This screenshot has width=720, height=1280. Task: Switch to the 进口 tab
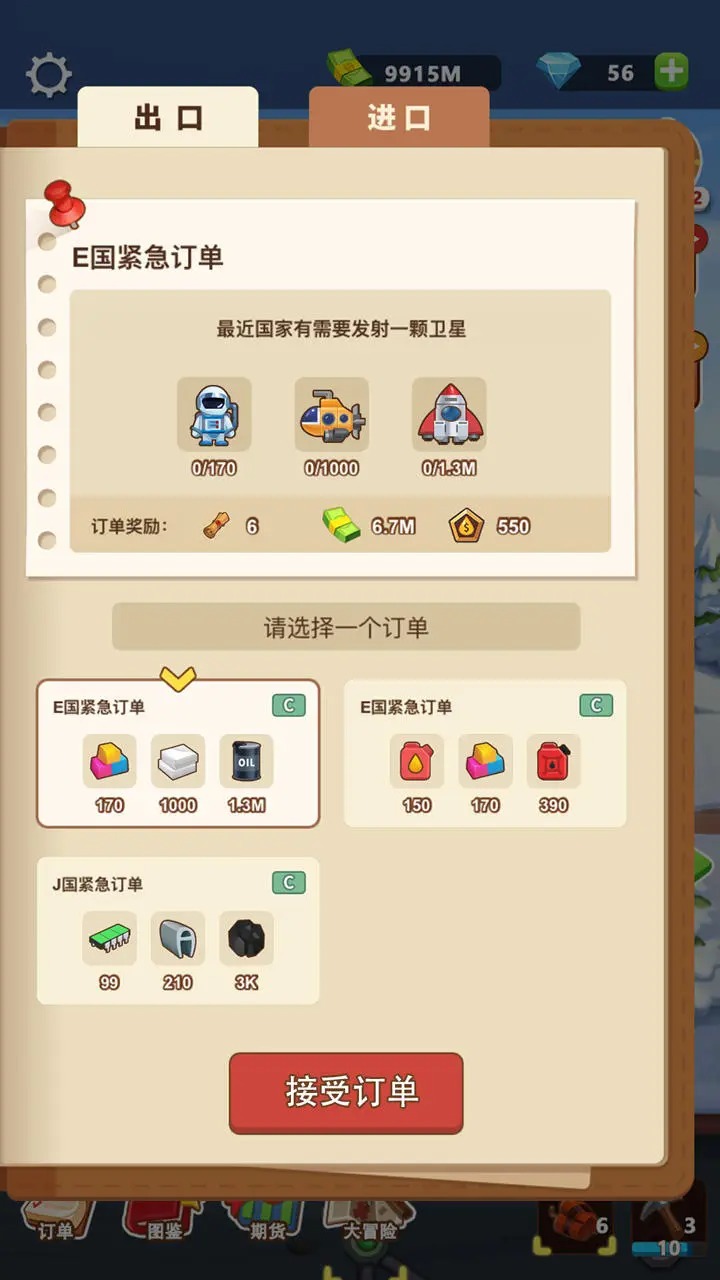[x=399, y=117]
